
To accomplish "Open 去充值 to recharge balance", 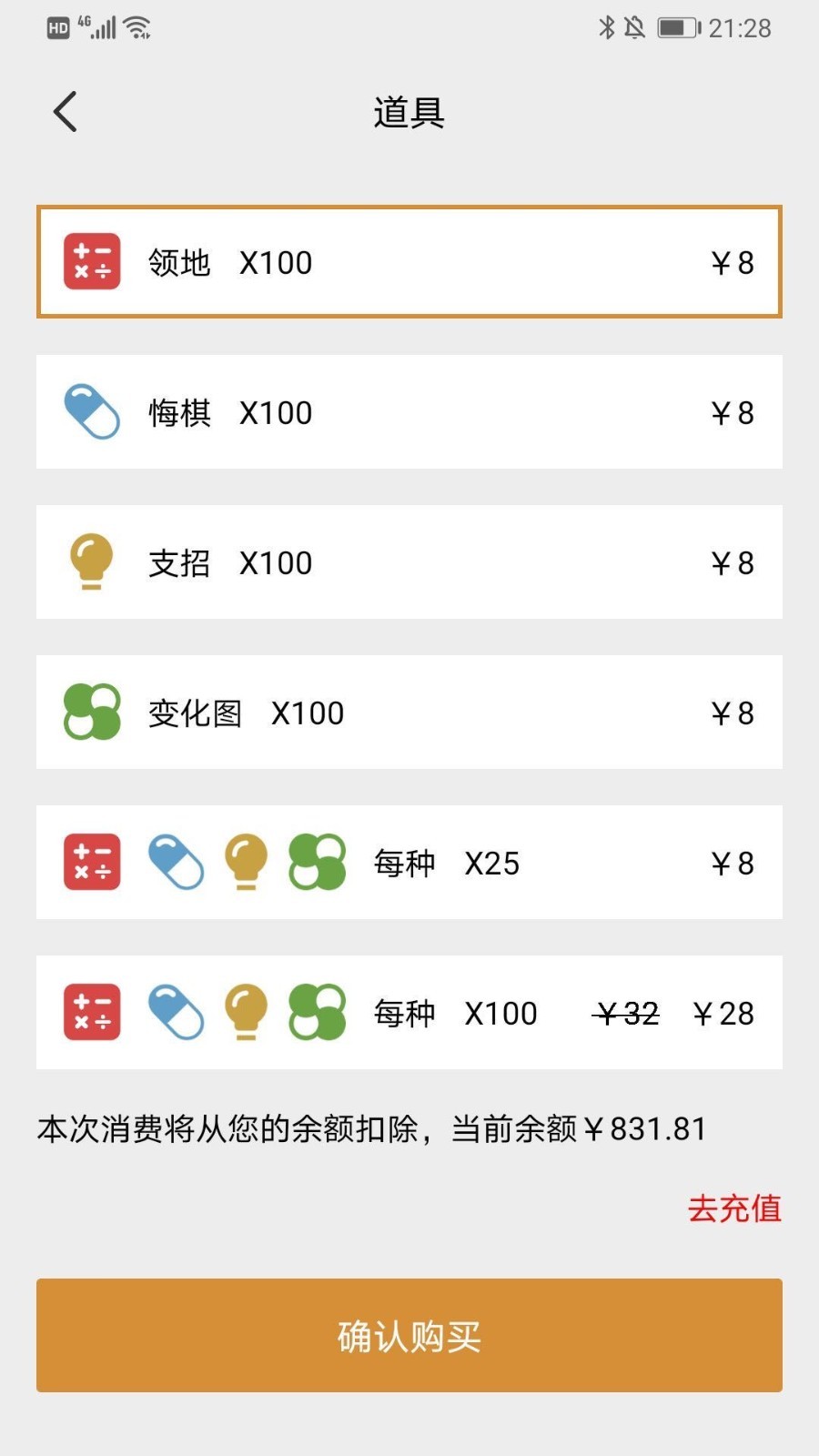I will pos(734,1210).
